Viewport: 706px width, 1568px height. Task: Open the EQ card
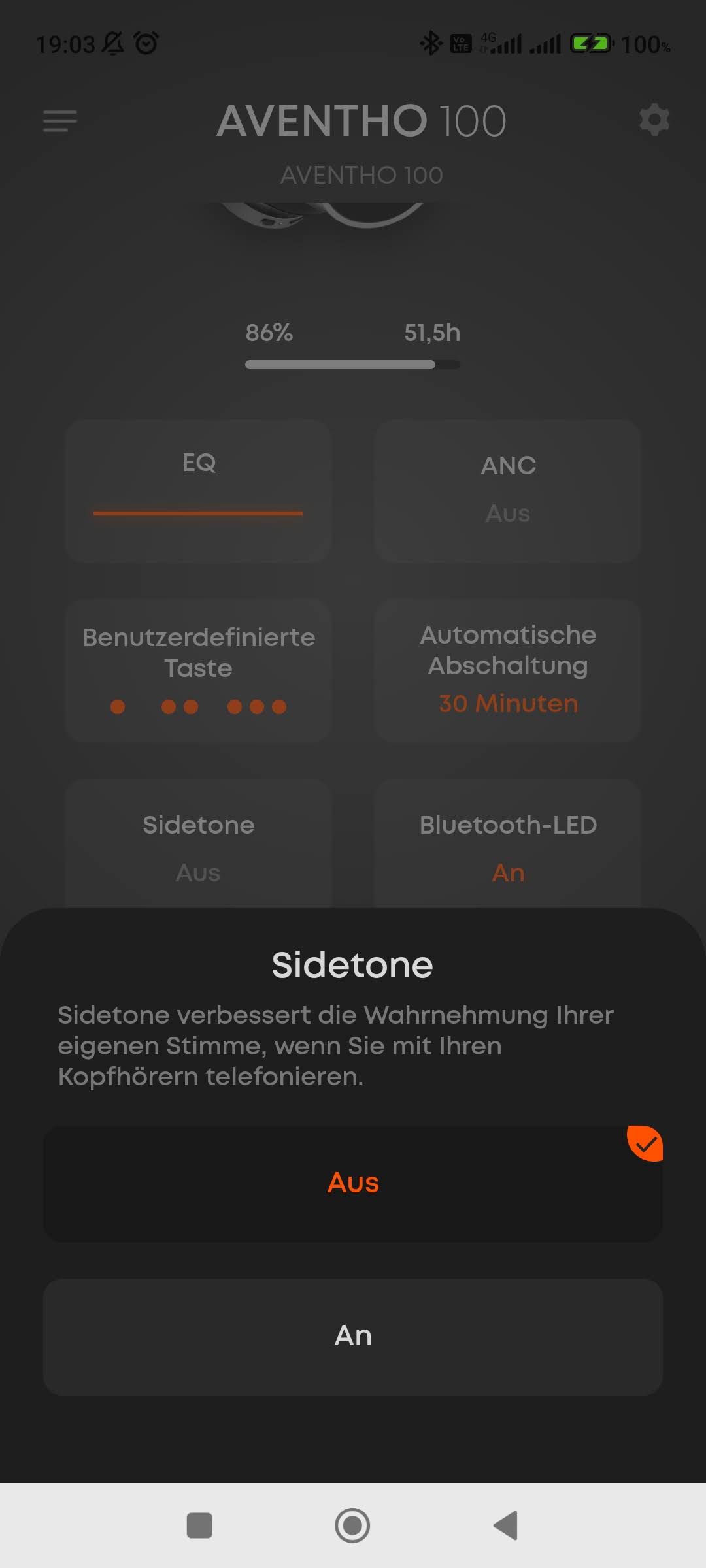199,491
